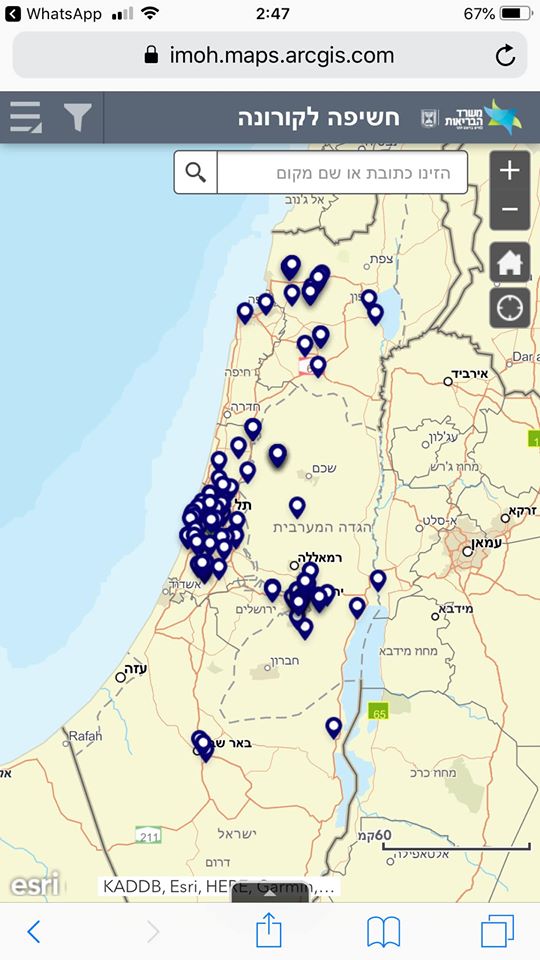540x960 pixels.
Task: Return to WhatsApp via back link
Action: coord(54,13)
